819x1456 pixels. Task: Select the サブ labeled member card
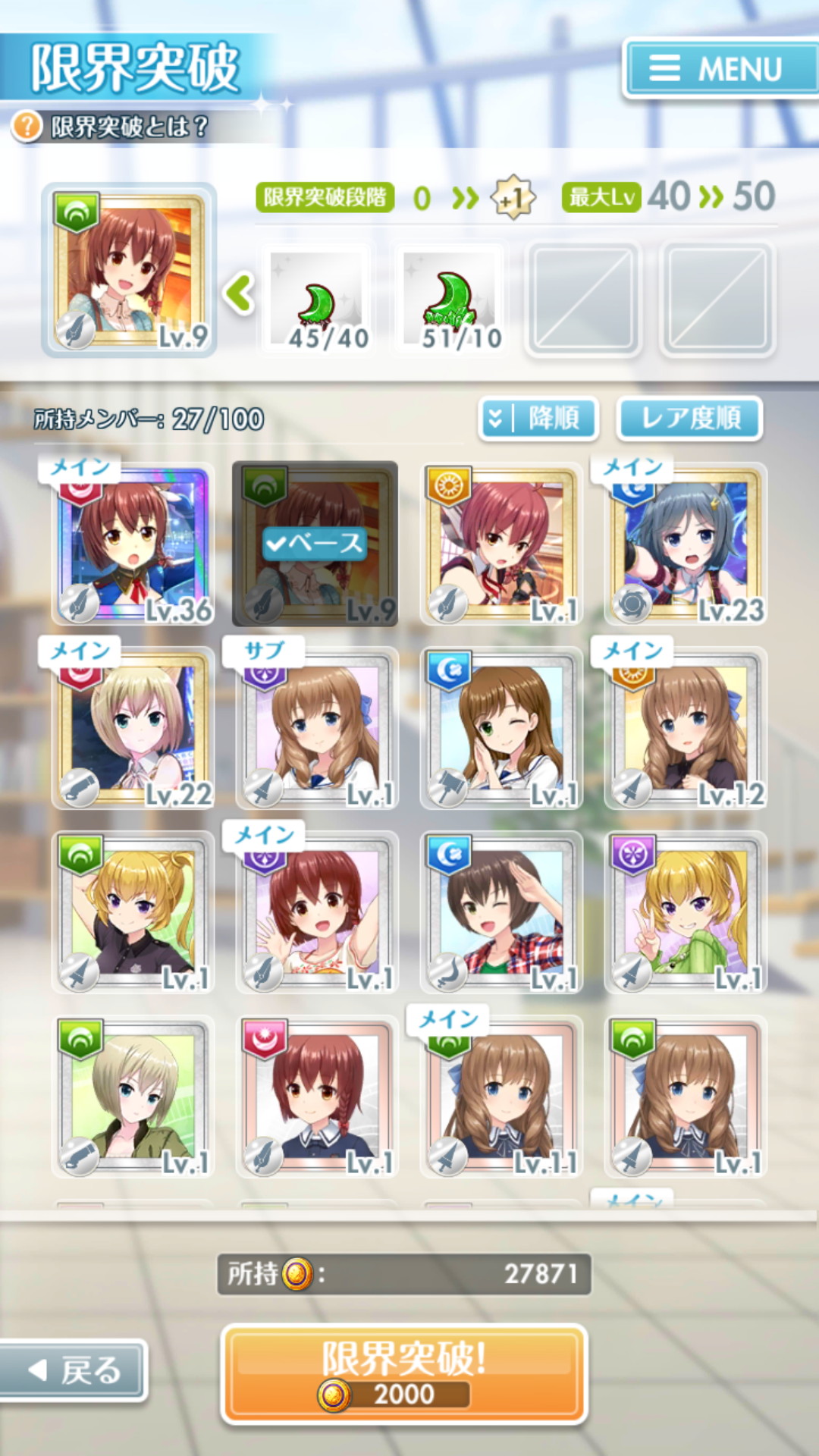pos(317,730)
